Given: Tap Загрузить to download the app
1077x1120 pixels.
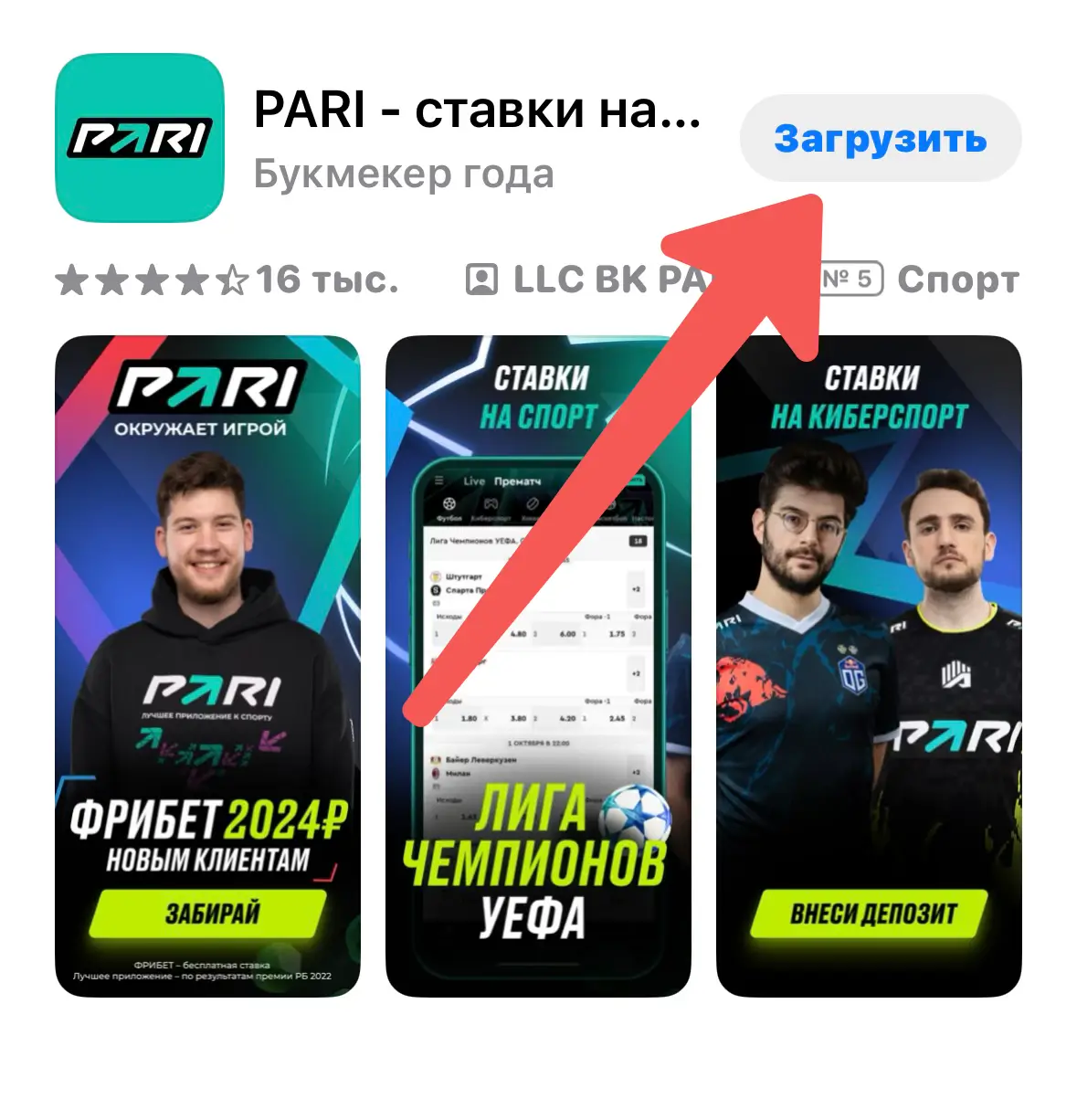Looking at the screenshot, I should pos(880,139).
